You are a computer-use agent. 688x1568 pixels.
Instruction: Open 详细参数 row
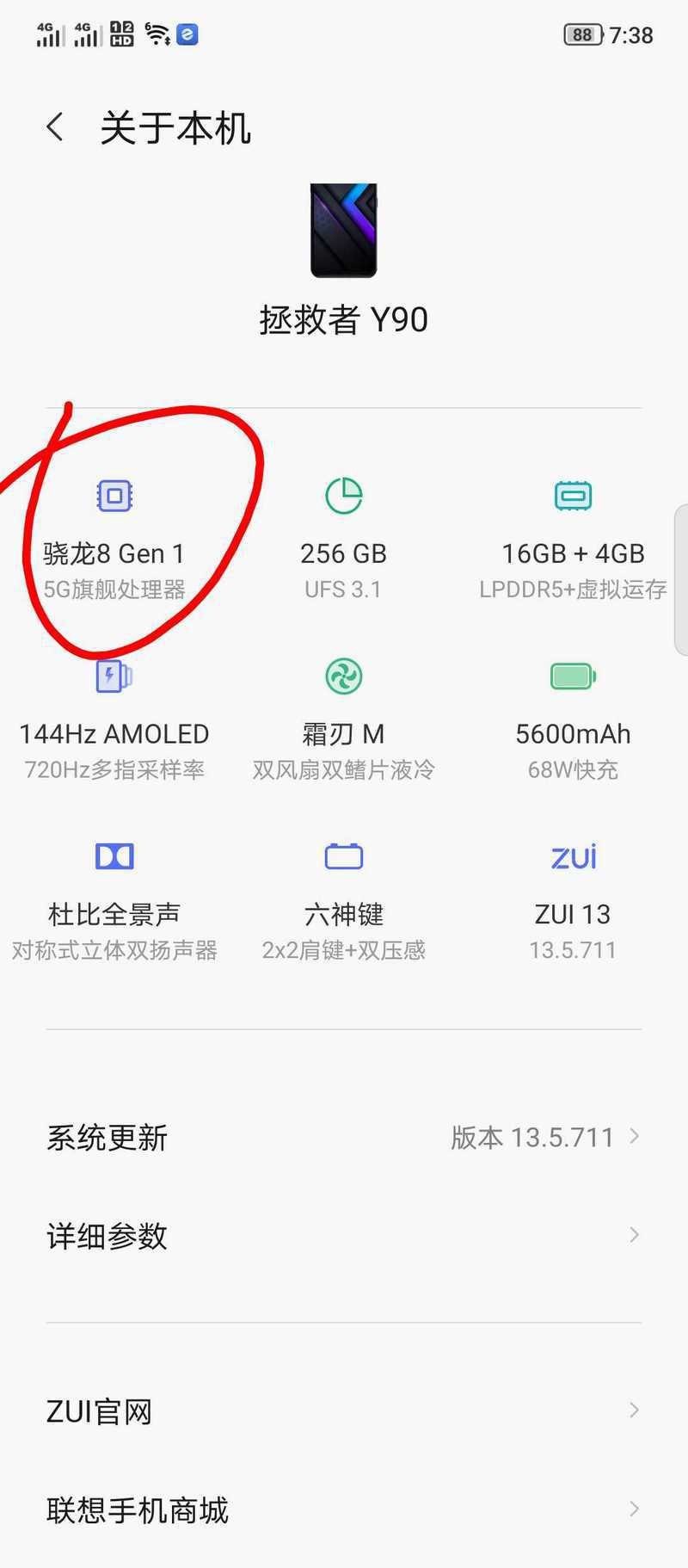pyautogui.click(x=344, y=1236)
